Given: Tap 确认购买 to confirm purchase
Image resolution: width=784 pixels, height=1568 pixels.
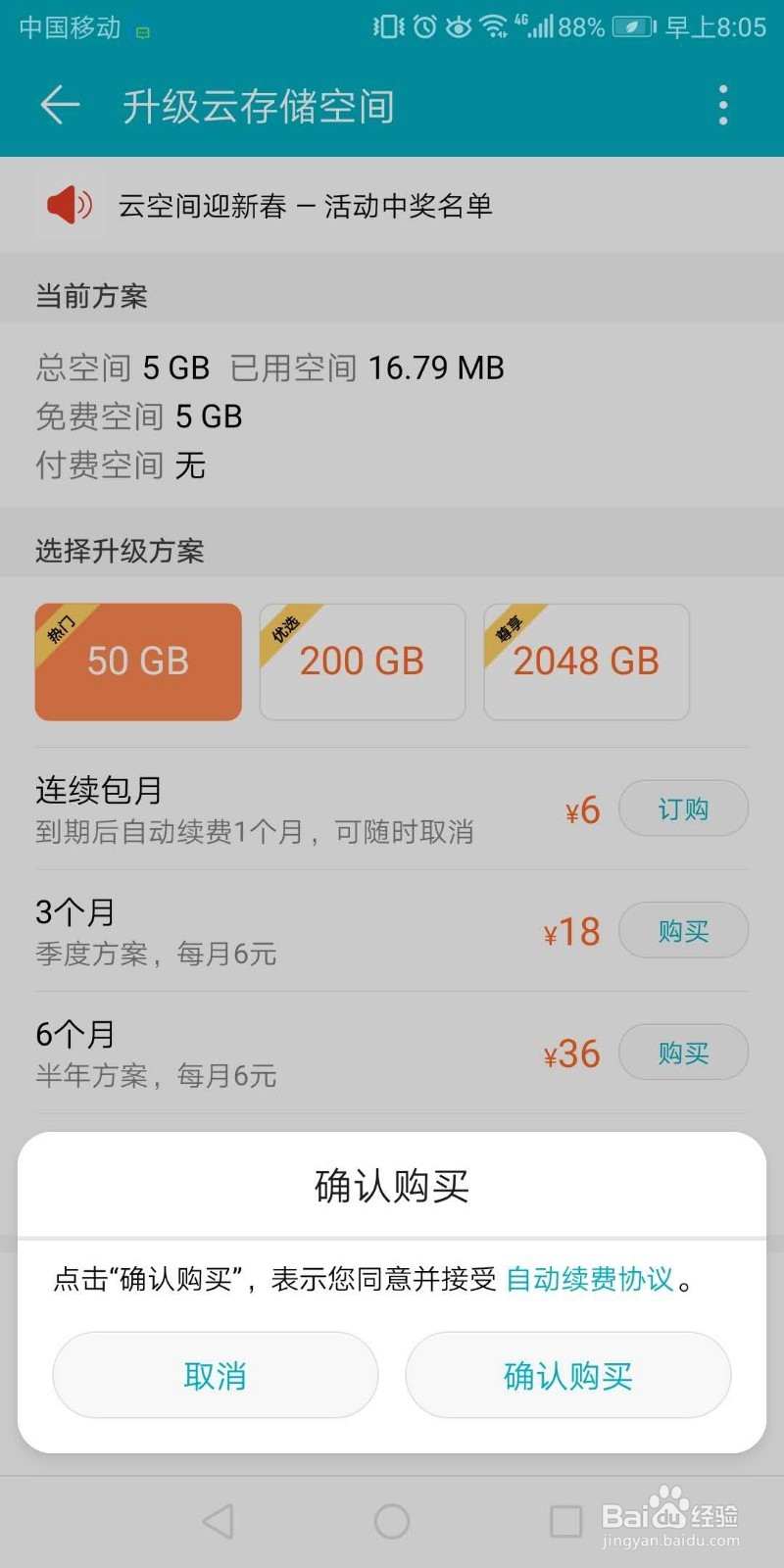Looking at the screenshot, I should 567,1375.
